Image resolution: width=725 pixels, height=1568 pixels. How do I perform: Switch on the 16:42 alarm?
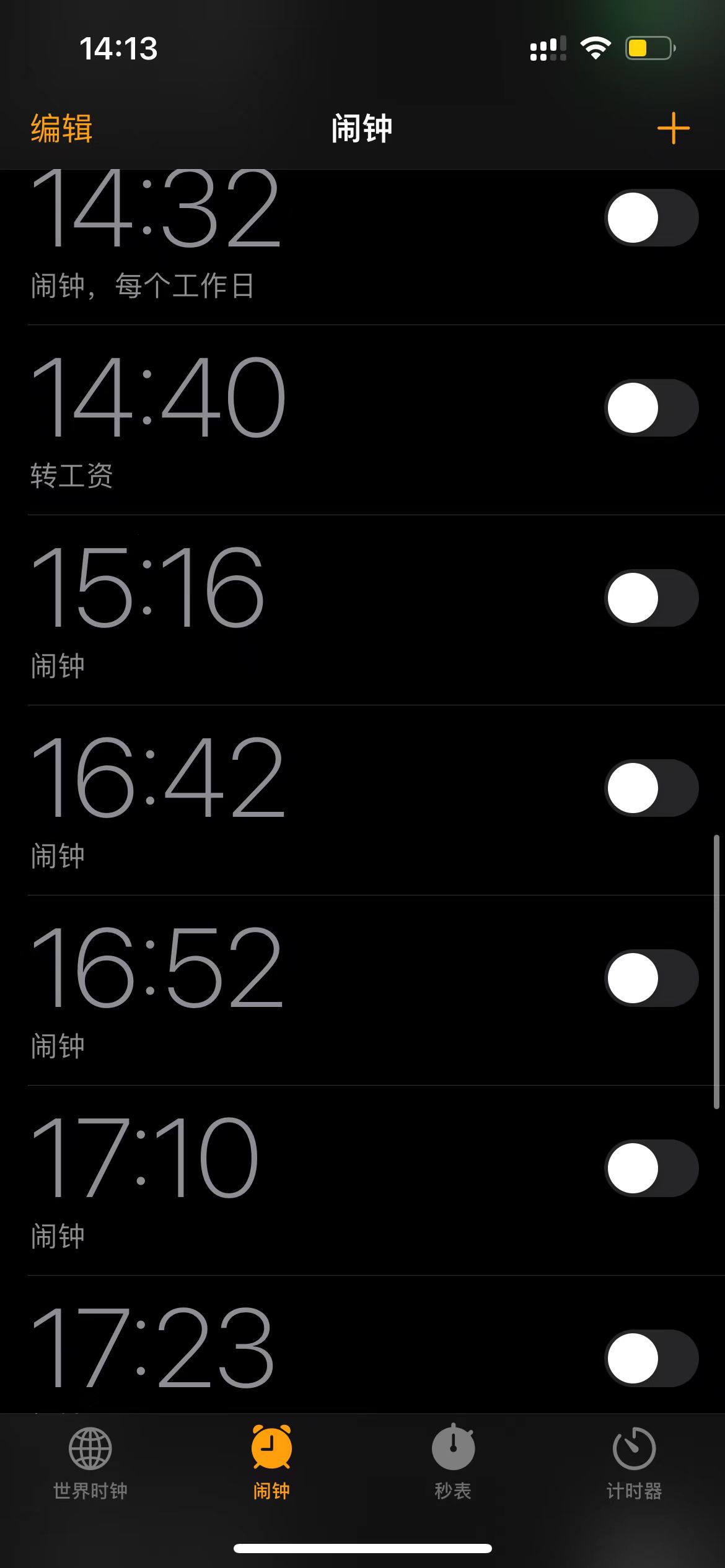coord(651,788)
